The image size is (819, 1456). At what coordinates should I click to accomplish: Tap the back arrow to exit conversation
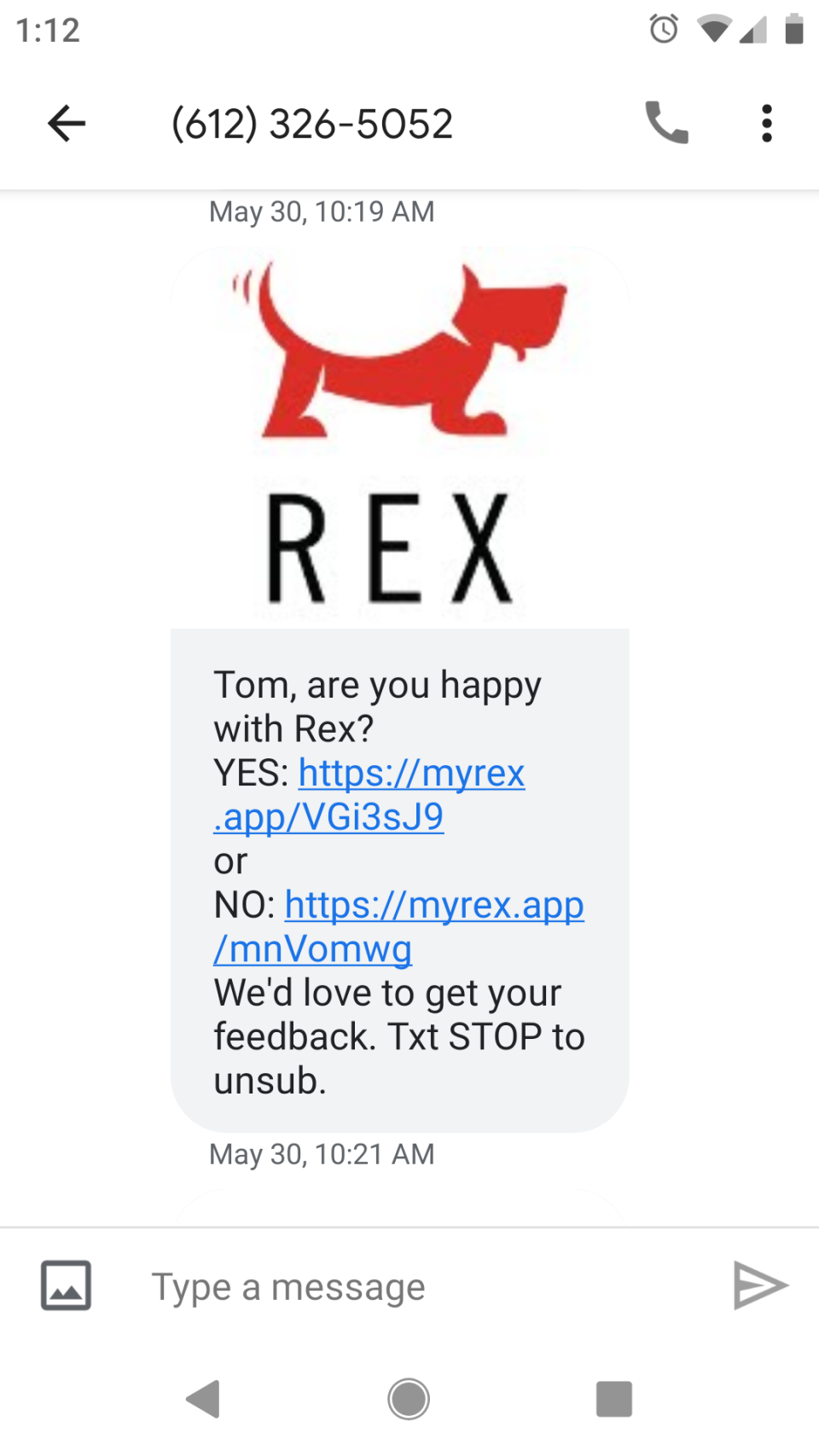click(66, 123)
